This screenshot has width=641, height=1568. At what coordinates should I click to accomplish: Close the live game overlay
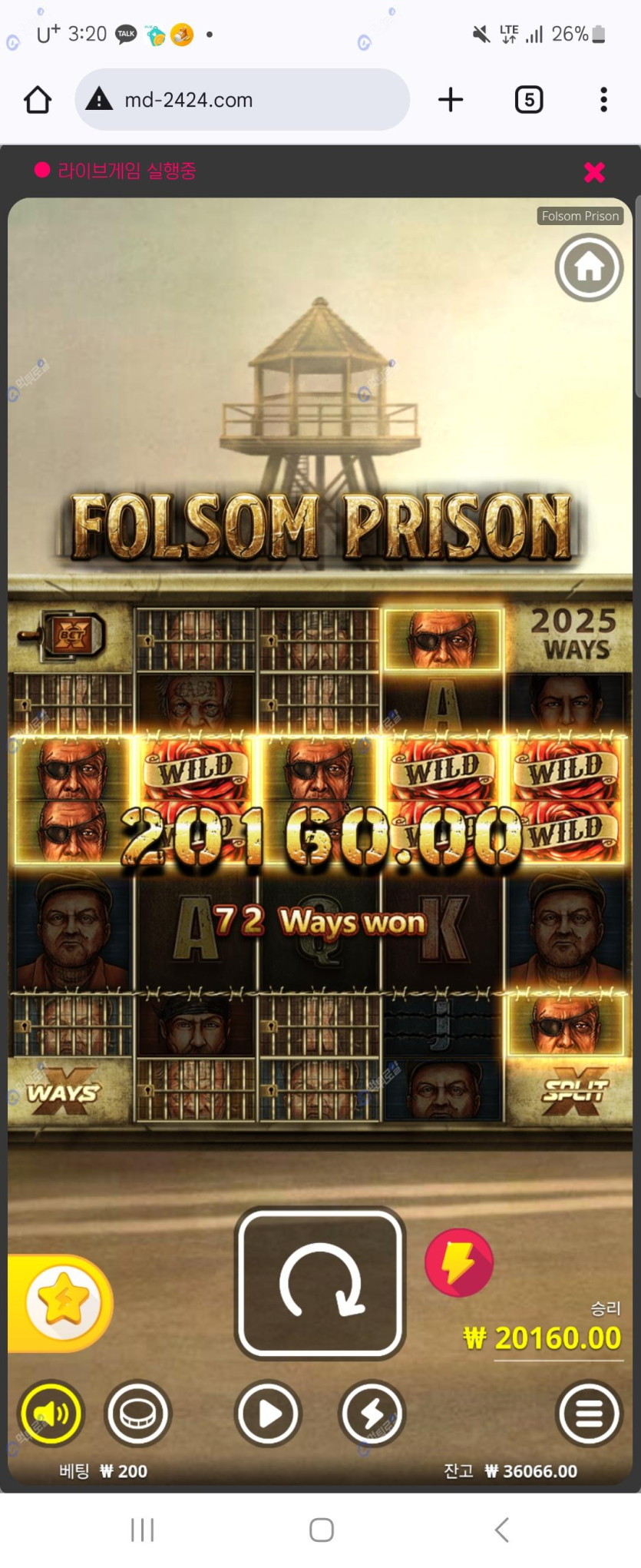pos(594,172)
